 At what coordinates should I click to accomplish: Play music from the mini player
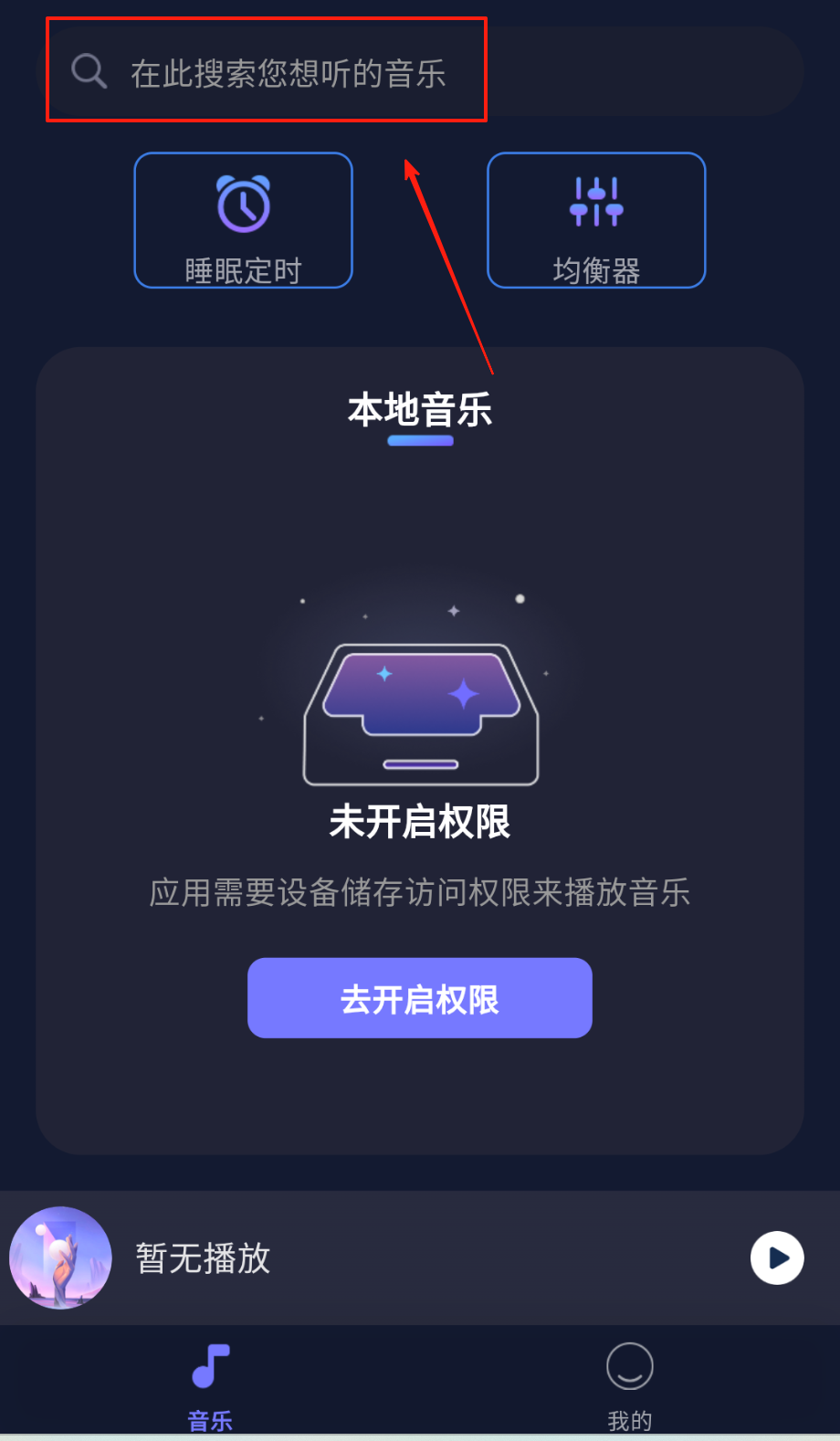coord(777,1257)
